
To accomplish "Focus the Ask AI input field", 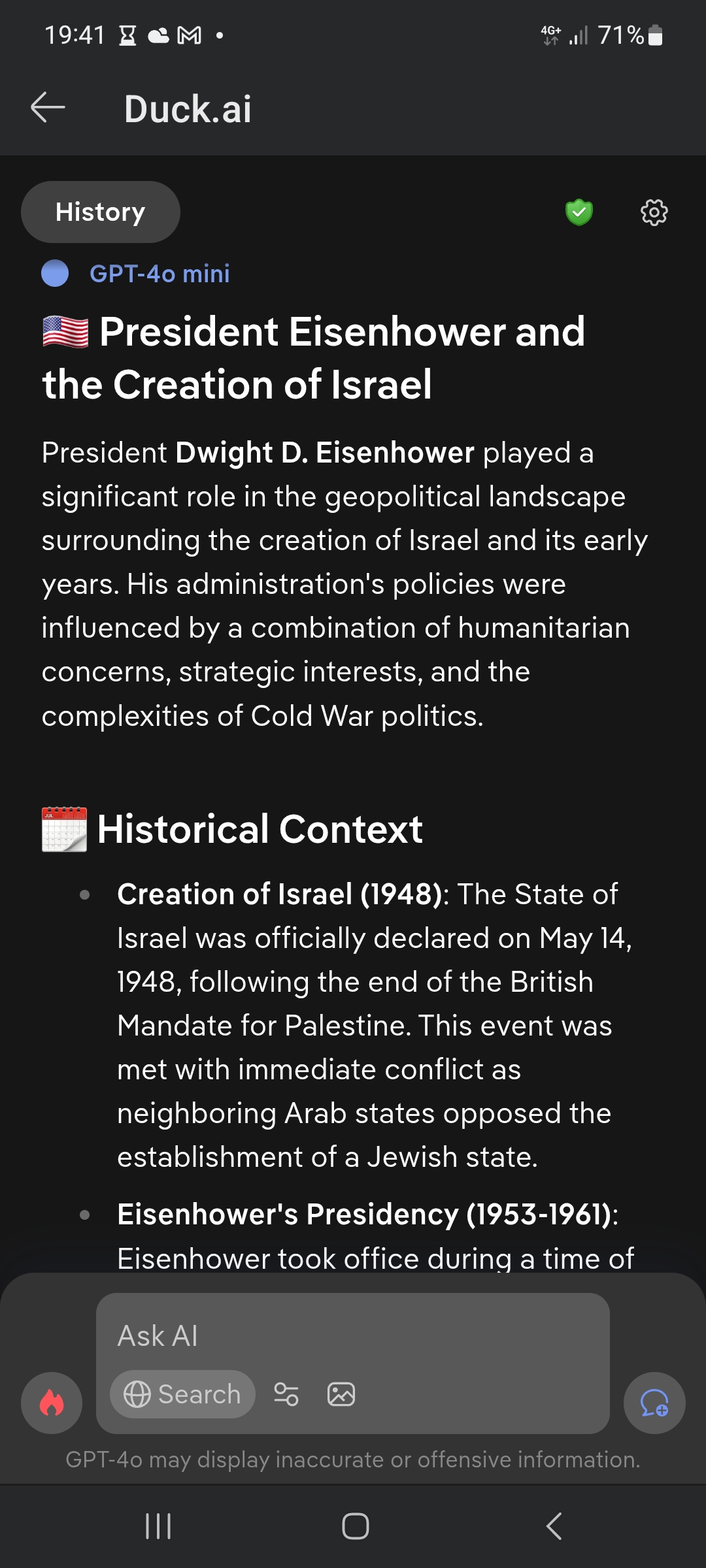I will [353, 1335].
